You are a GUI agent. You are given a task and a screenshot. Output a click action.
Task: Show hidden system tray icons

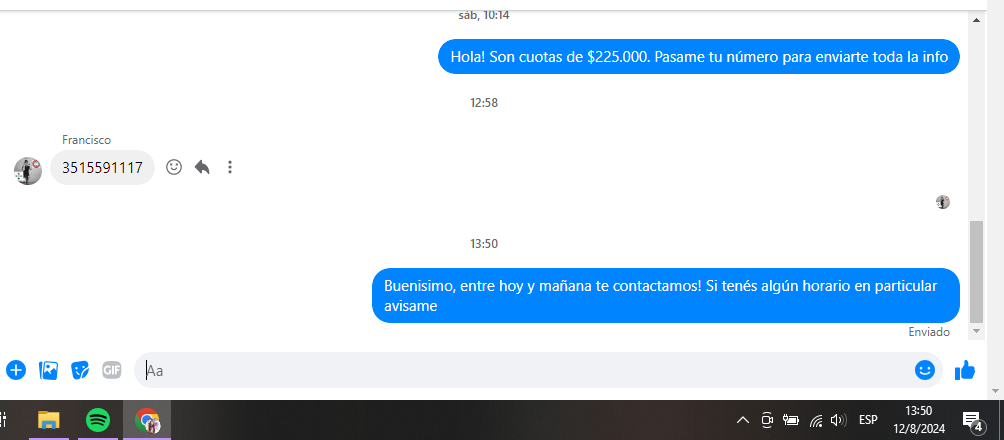coord(743,420)
